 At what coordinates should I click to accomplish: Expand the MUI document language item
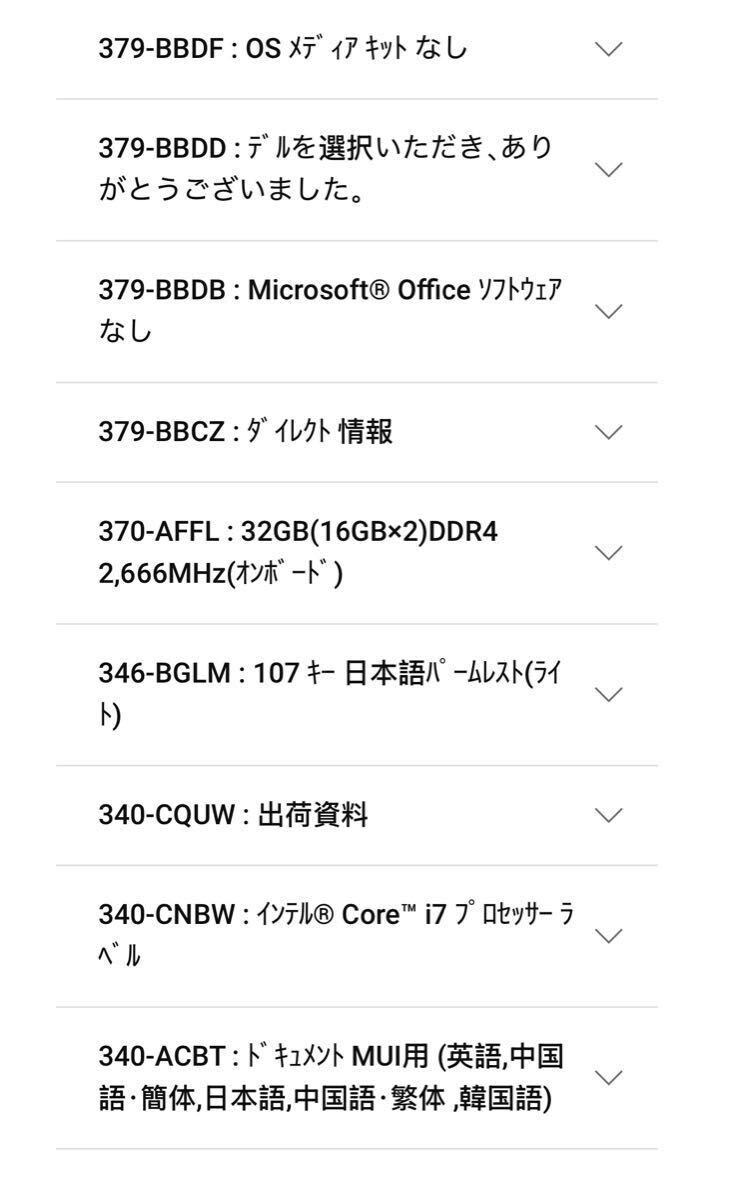pos(607,1075)
